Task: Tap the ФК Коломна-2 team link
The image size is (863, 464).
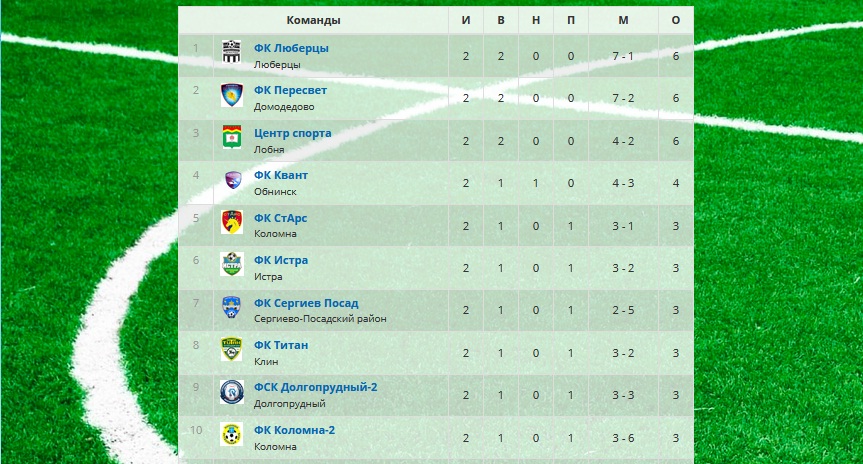Action: pos(295,430)
